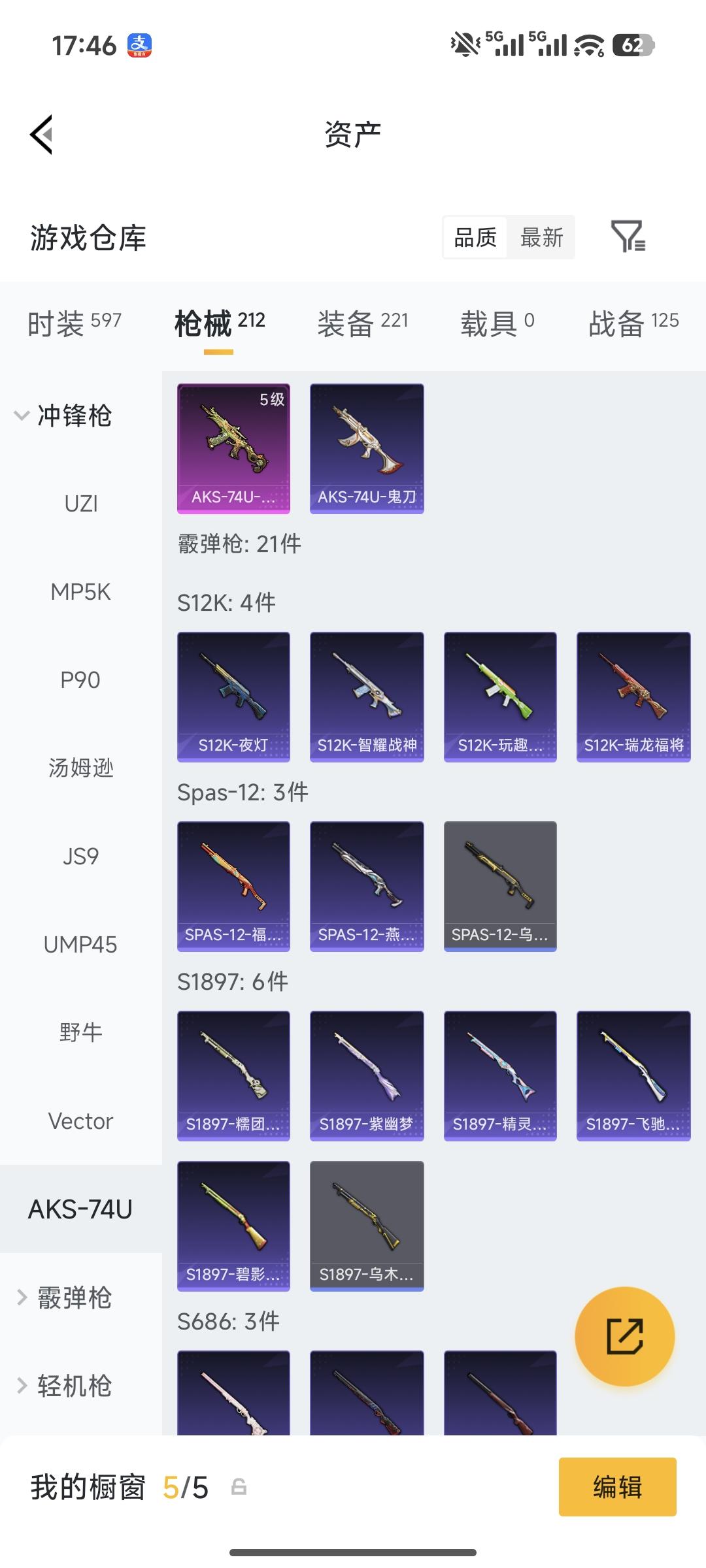Open the S12K-智耀战神 skin tile
The image size is (706, 1568).
point(367,696)
